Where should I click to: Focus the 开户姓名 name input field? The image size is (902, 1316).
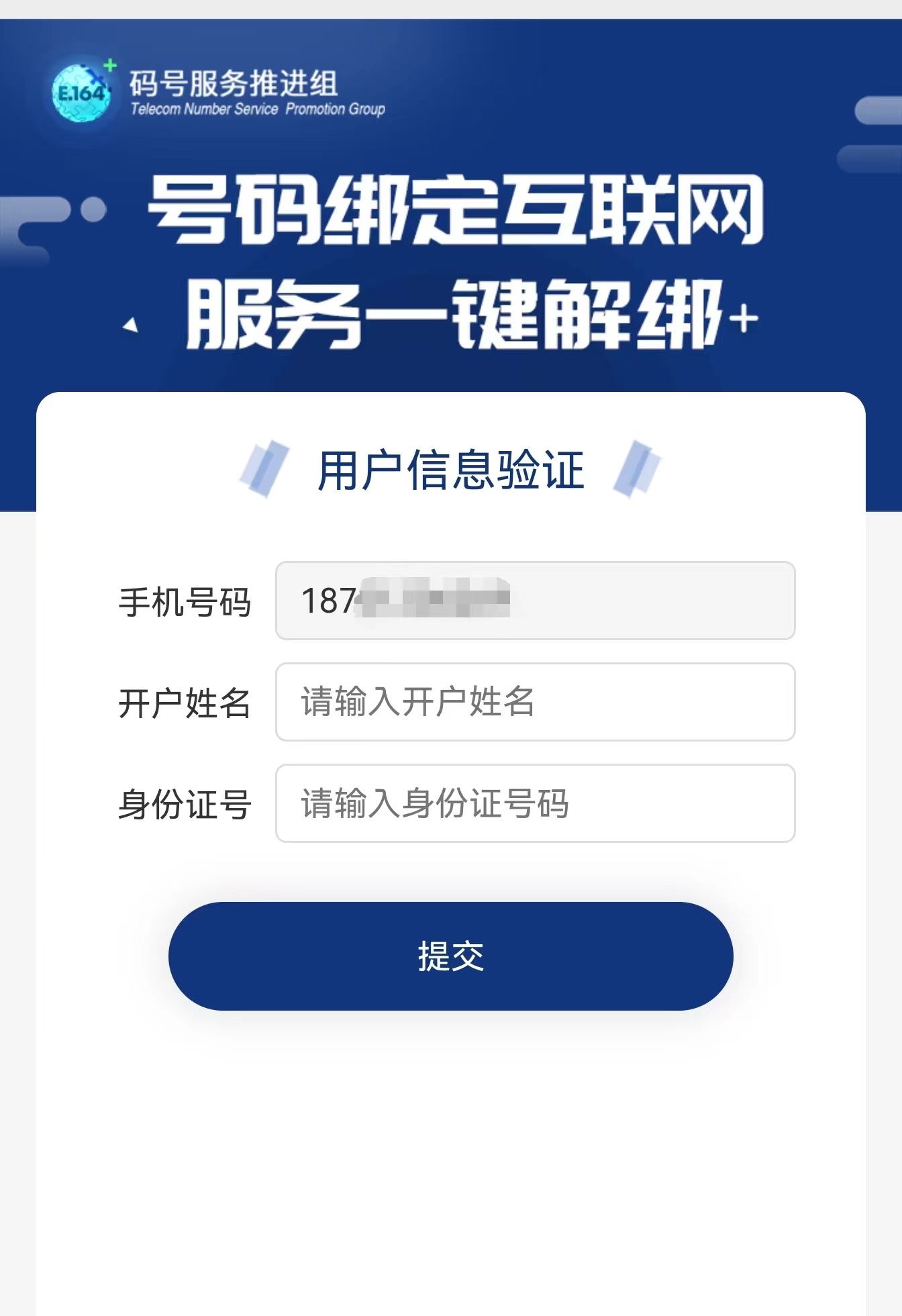(535, 702)
